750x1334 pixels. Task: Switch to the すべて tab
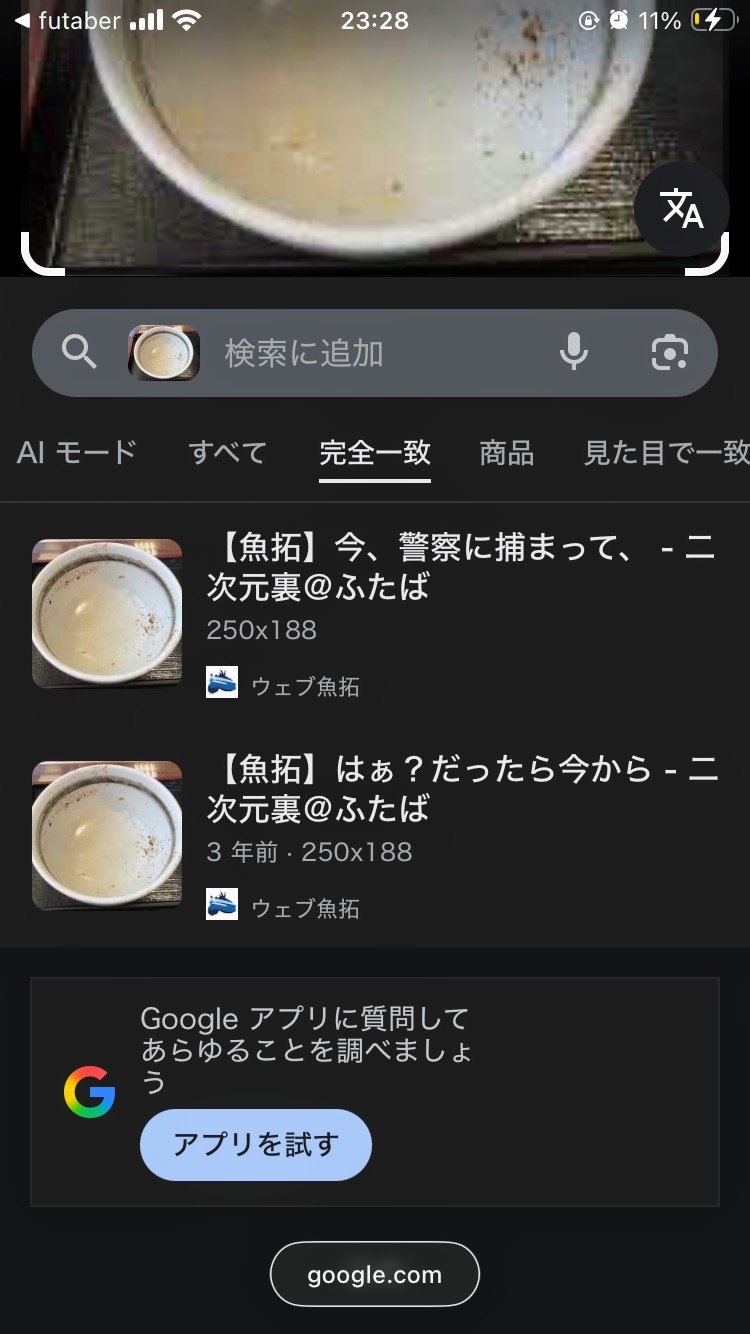click(228, 453)
